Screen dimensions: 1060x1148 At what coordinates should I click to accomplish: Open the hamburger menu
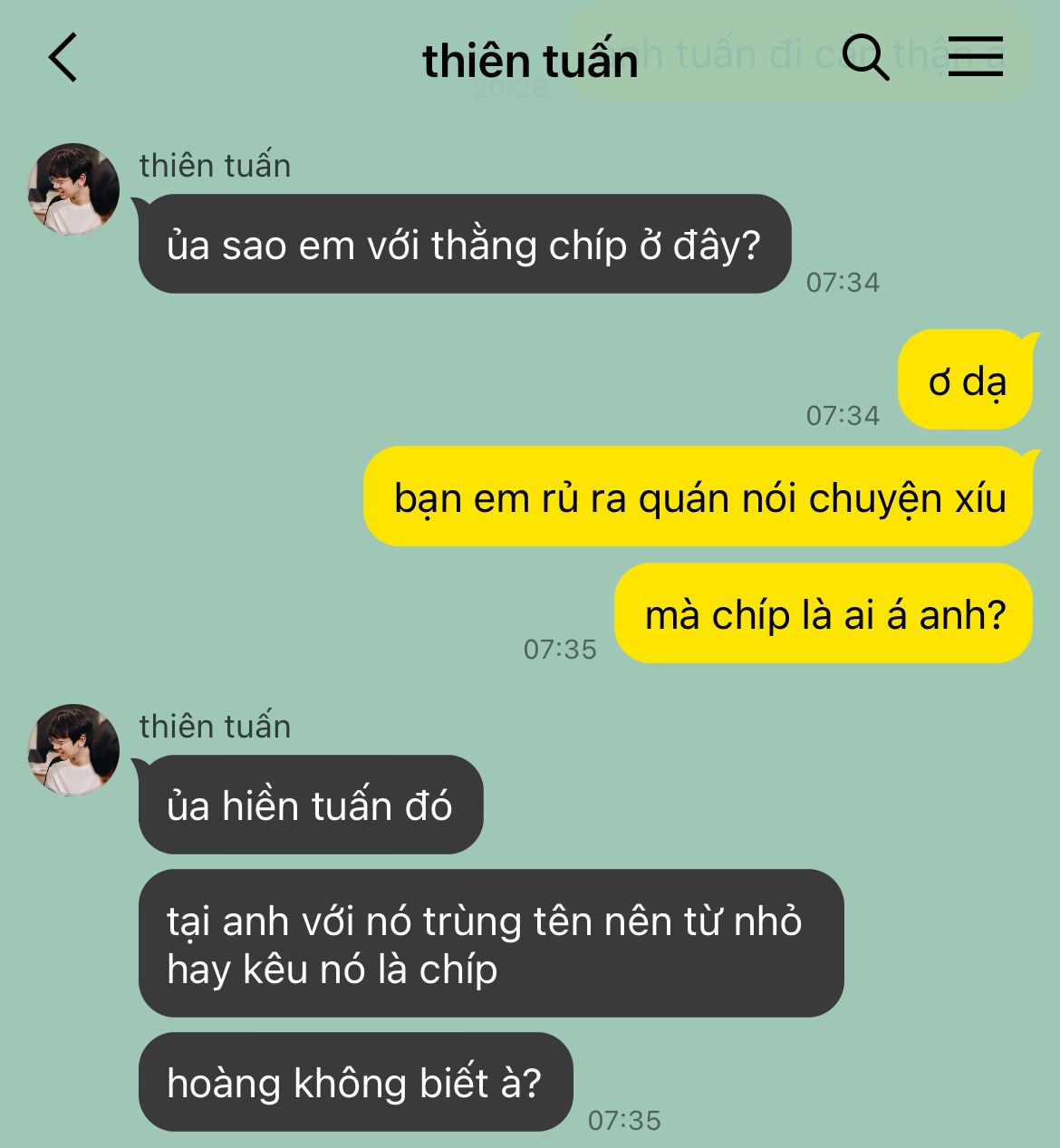pos(976,56)
